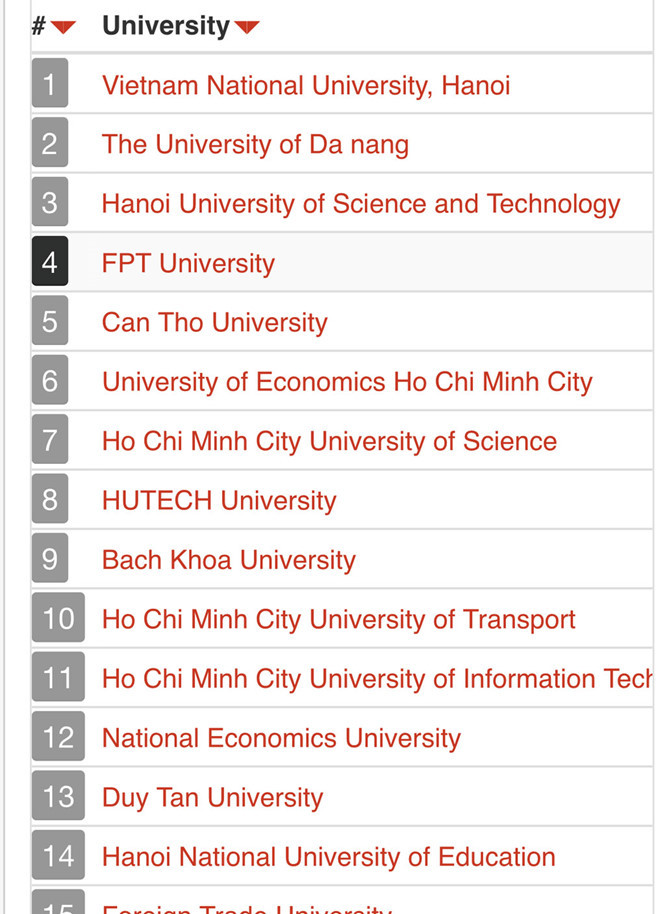Open the FPT University link
The image size is (665, 914).
point(188,264)
